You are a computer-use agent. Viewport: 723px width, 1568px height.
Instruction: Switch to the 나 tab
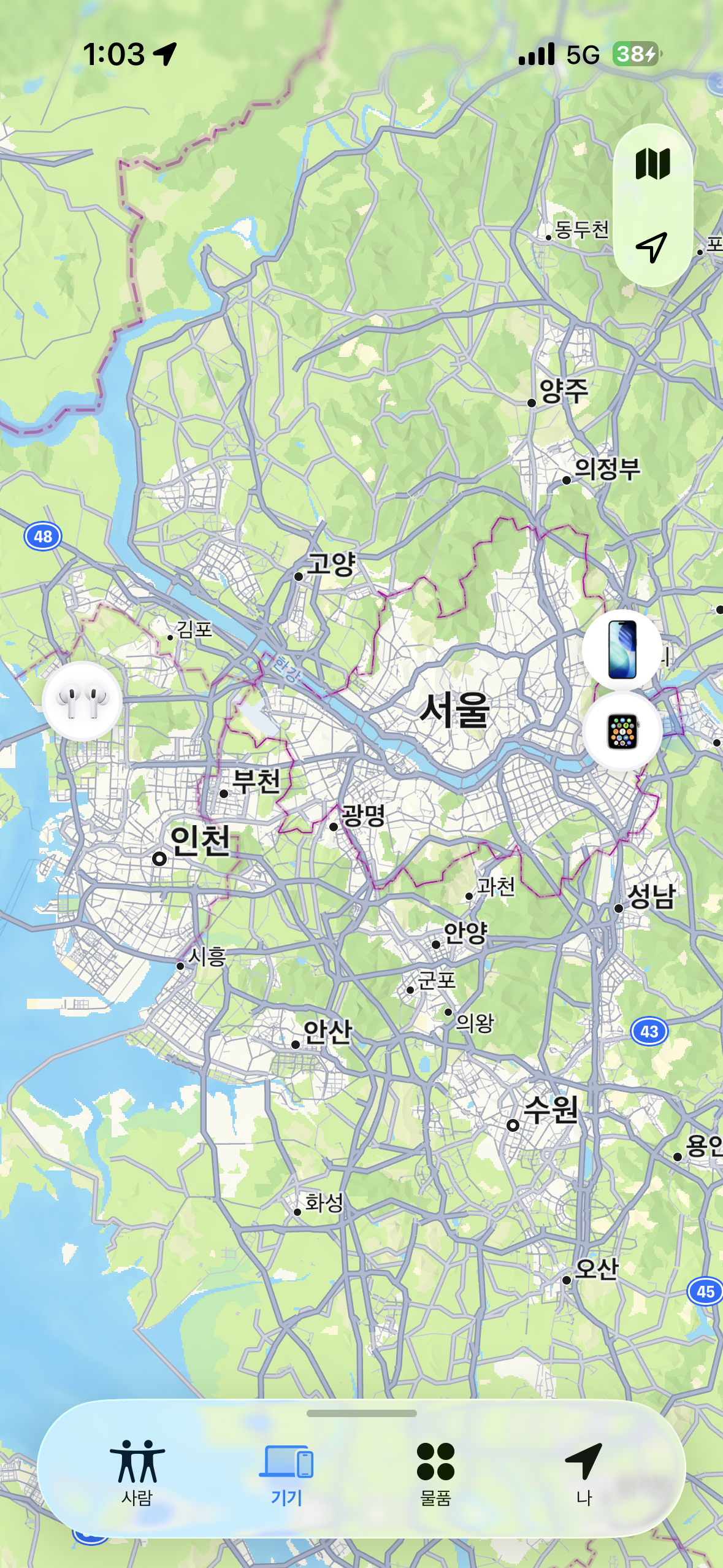tap(584, 1472)
